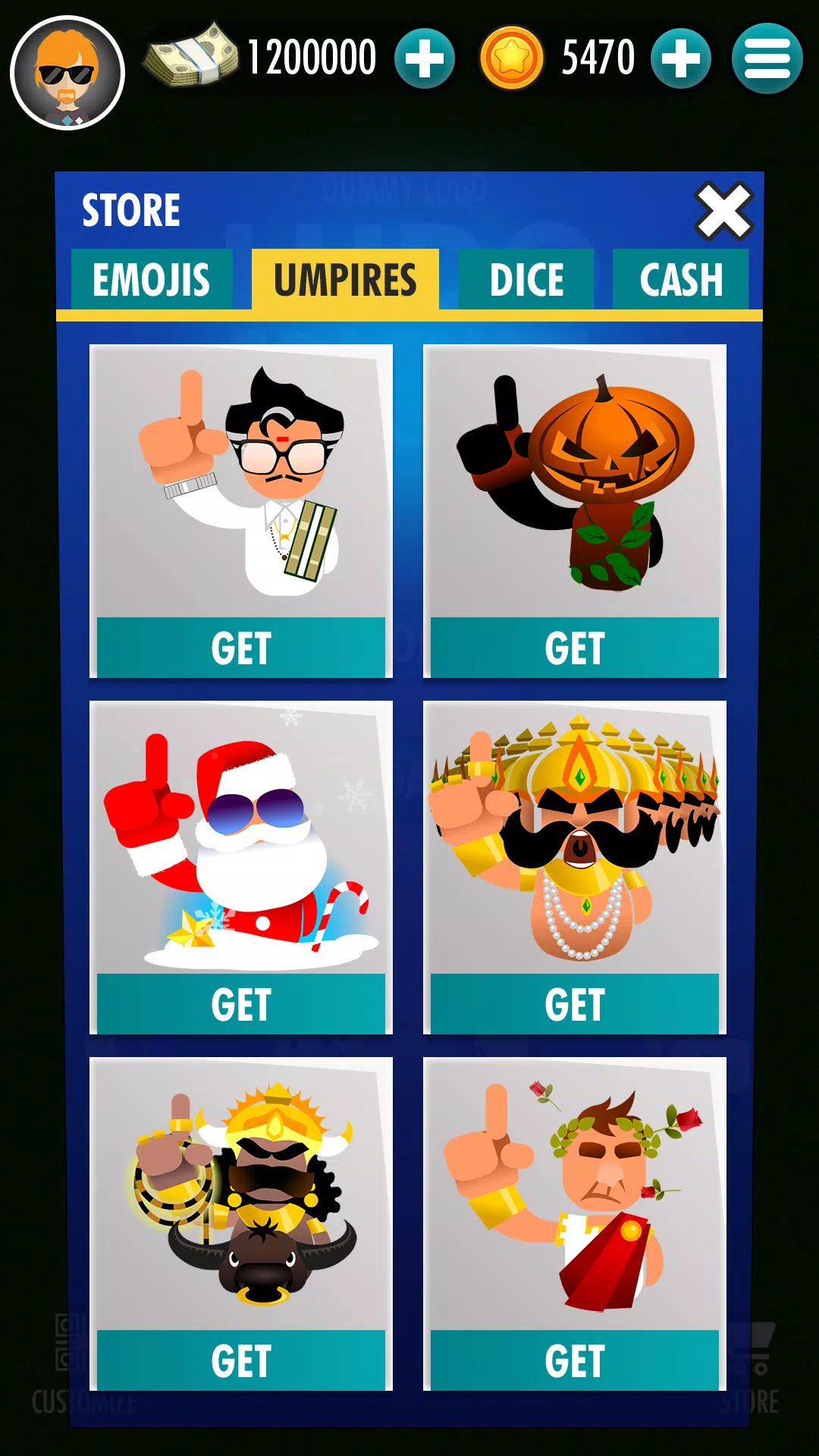The width and height of the screenshot is (819, 1456).
Task: Add more cash with the plus button
Action: 425,58
